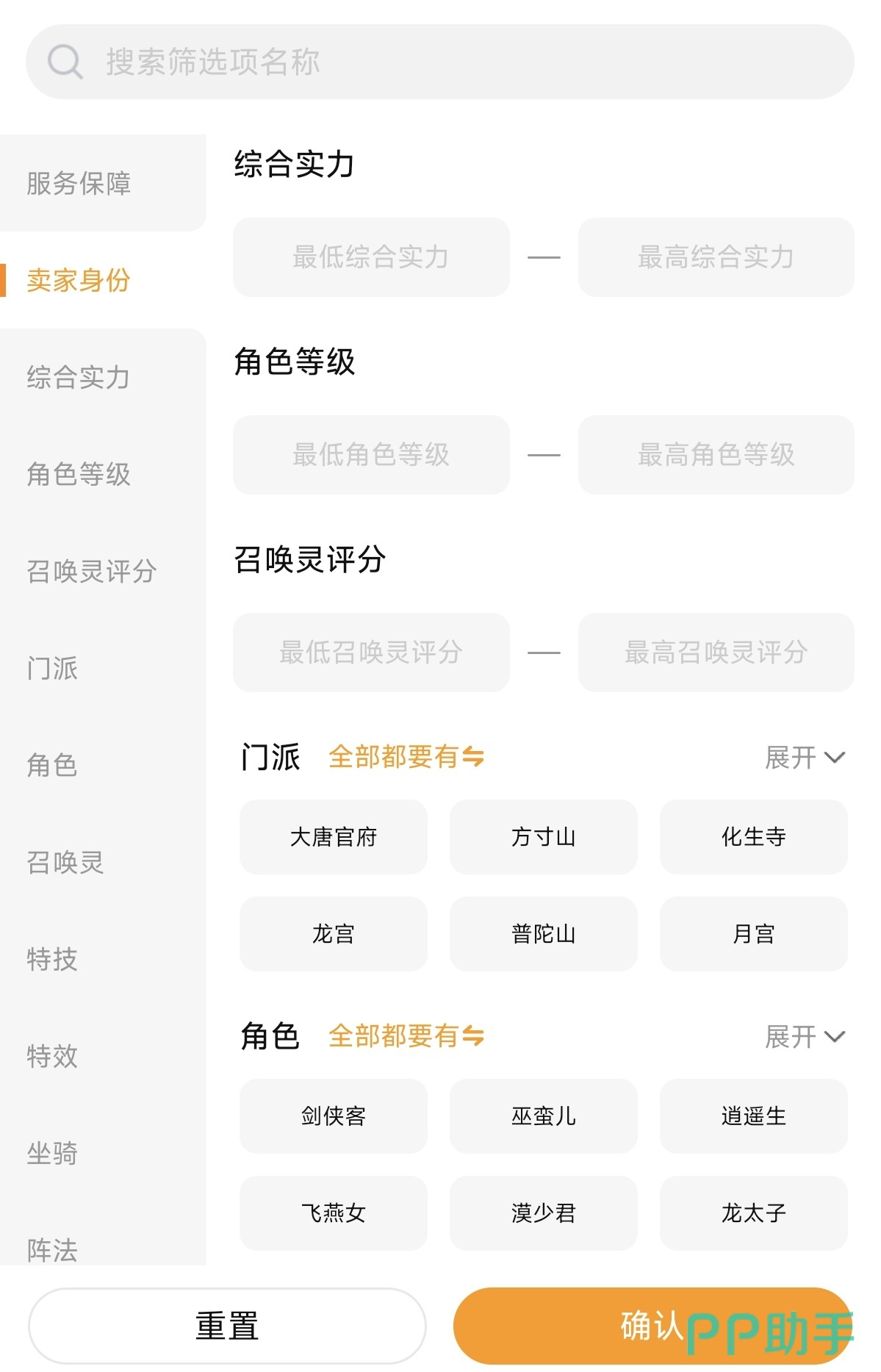The image size is (881, 1372).
Task: Confirm filters with 确认 button
Action: (652, 1326)
